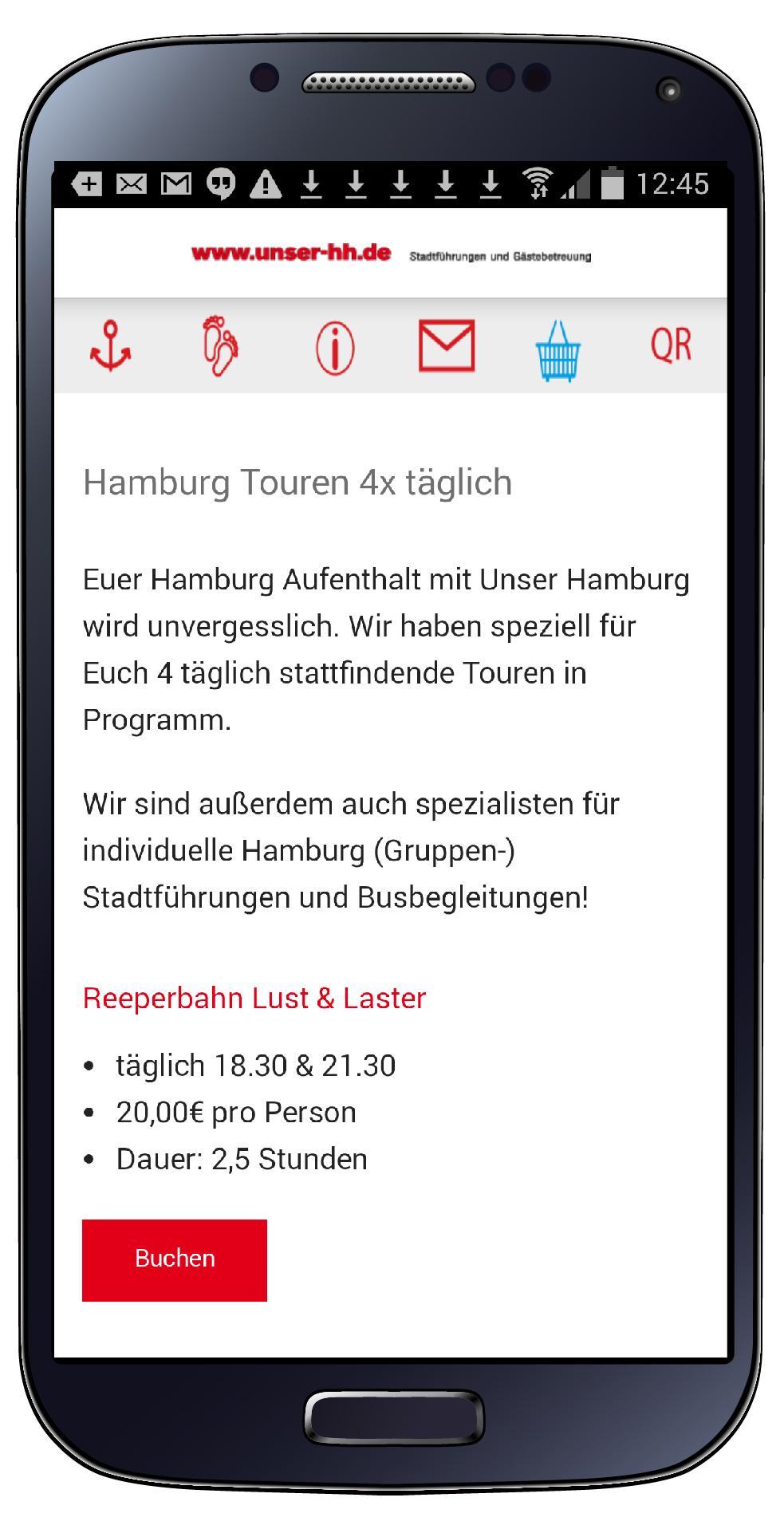Screen dimensions: 784x1525
Task: Open the envelope contact icon
Action: click(447, 345)
